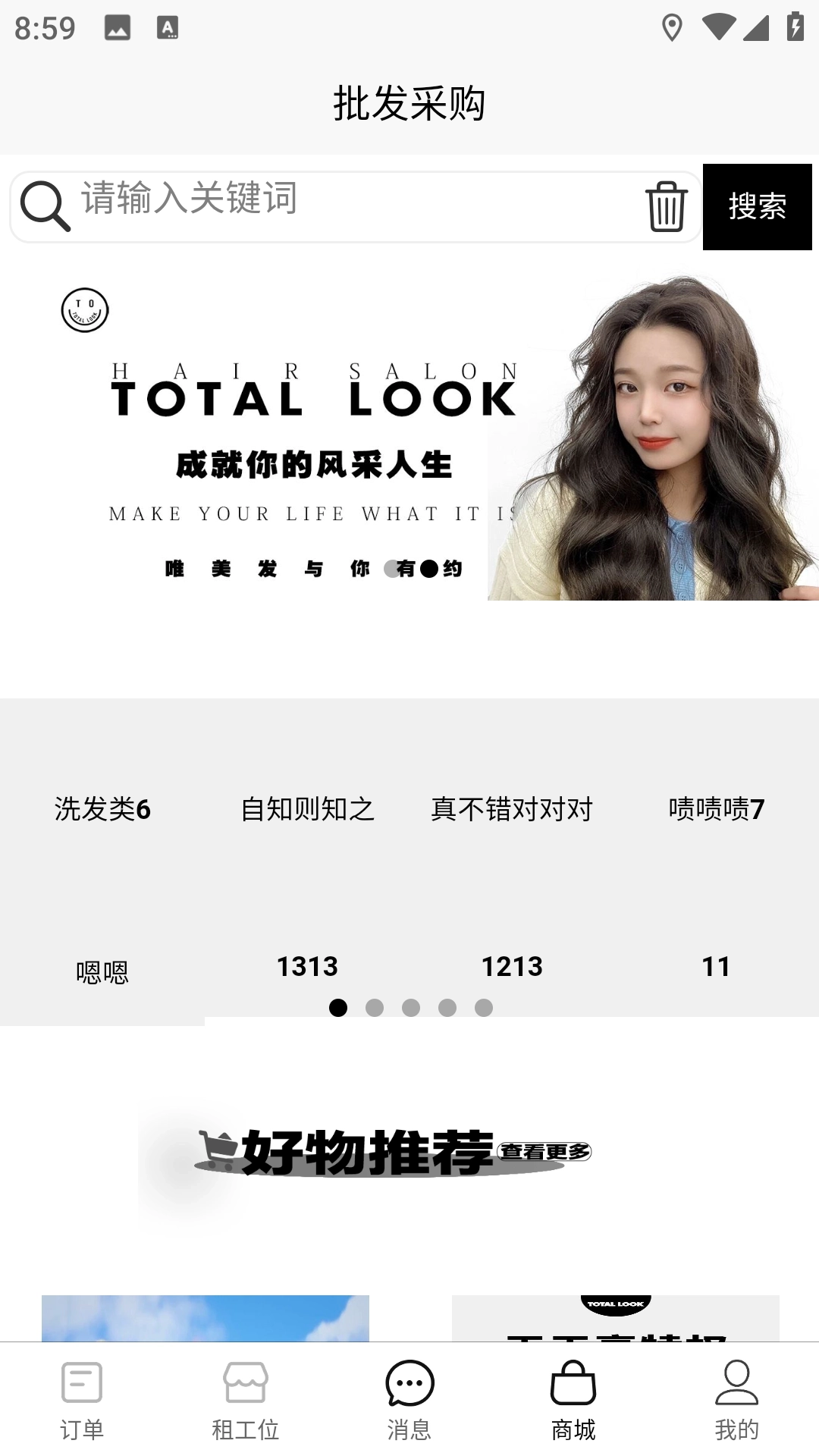View more under 好物推荐 banner
Screen dimensions: 819x1456
(x=544, y=1152)
